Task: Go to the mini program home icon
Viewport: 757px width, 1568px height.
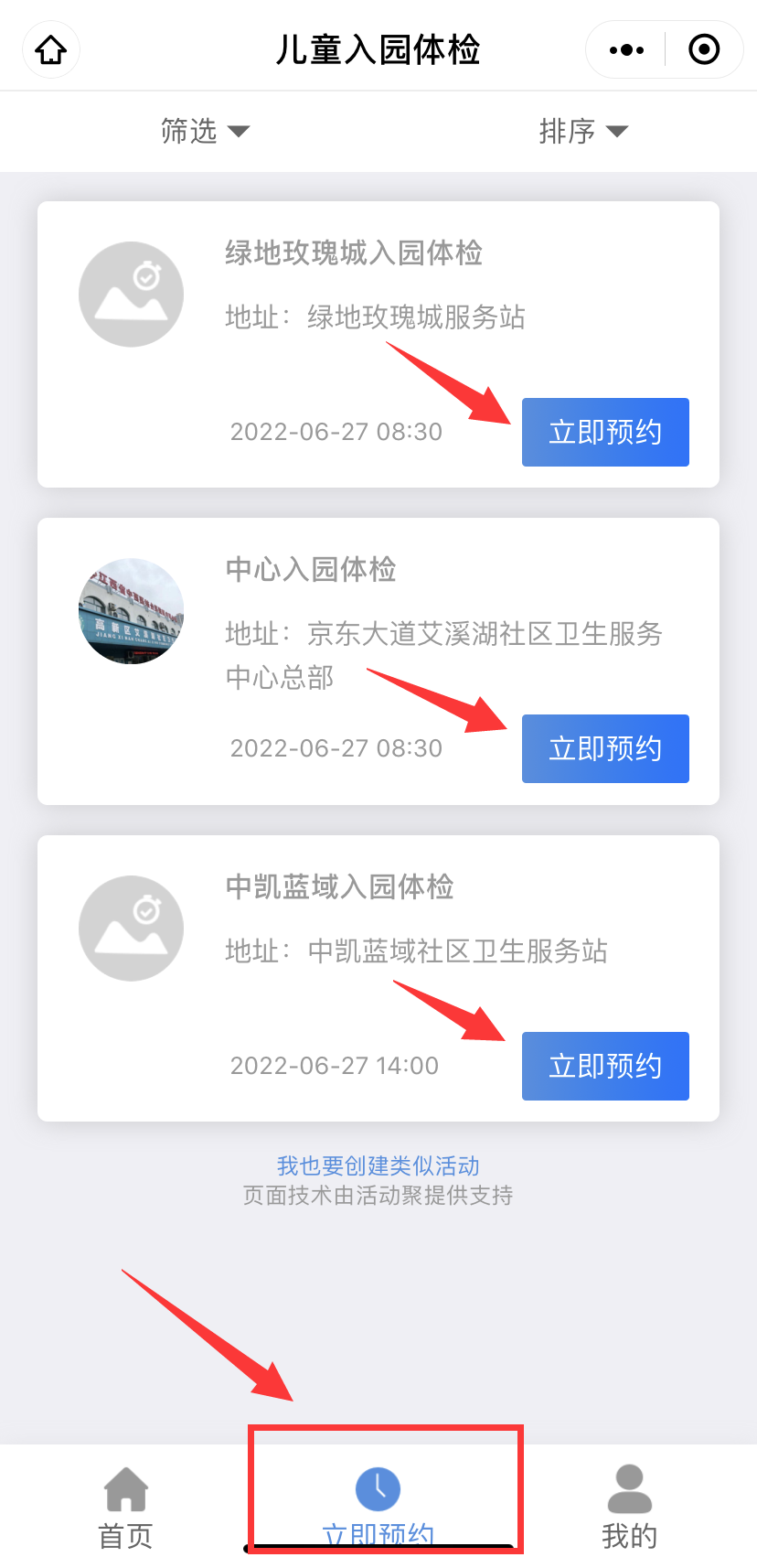Action: 51,49
